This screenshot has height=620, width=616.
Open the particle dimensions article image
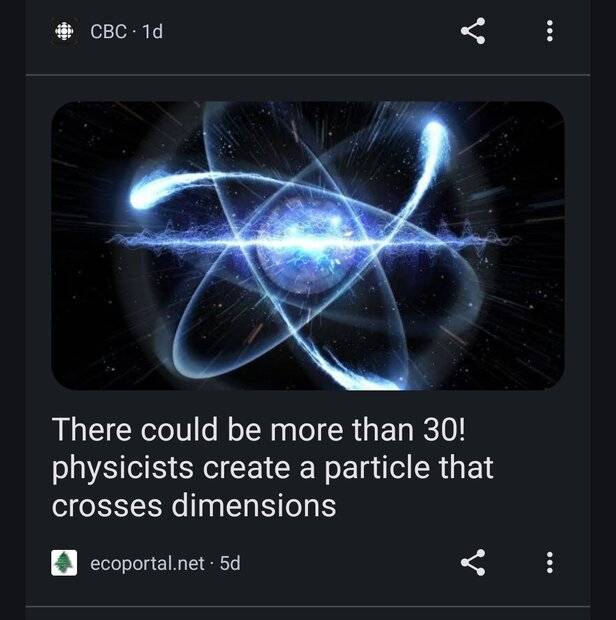[x=308, y=245]
